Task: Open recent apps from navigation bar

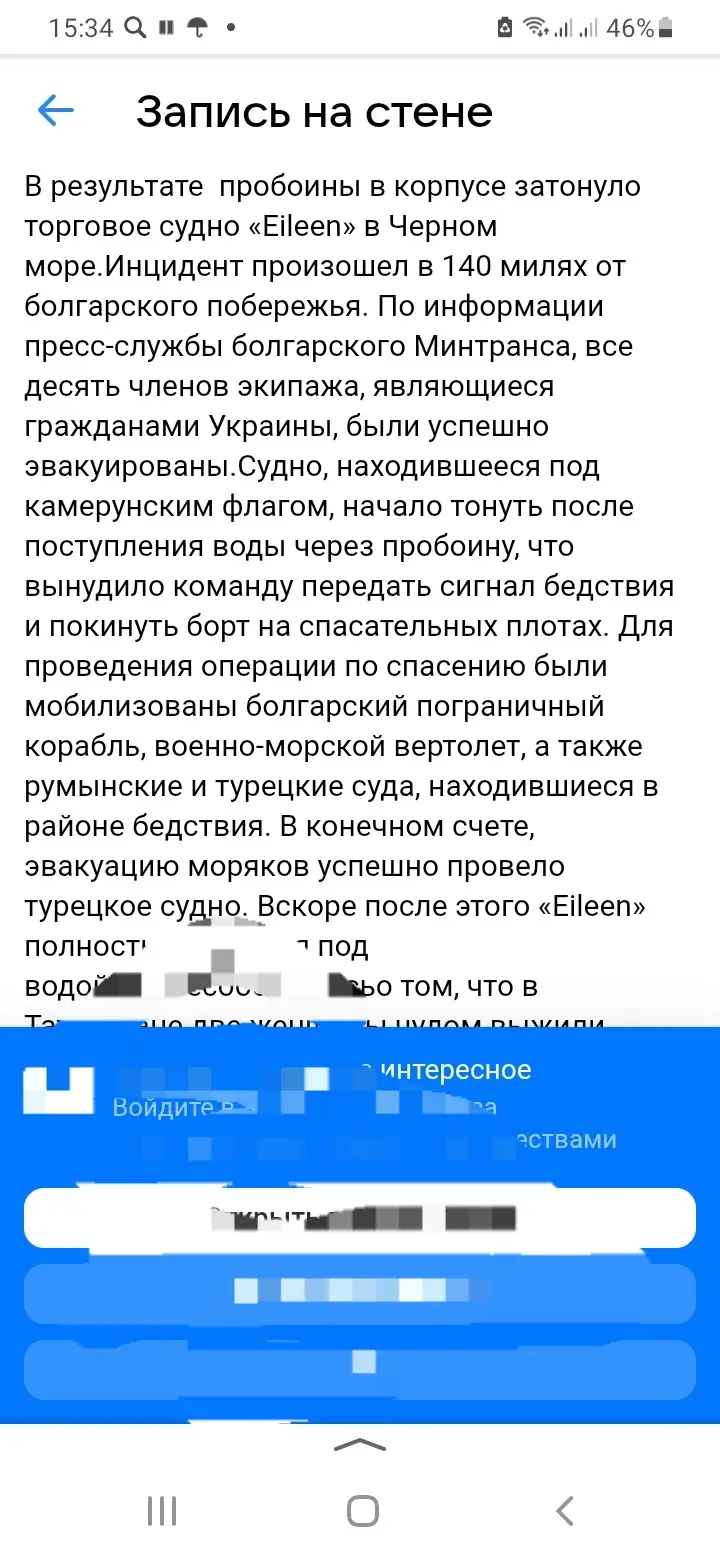Action: point(162,1510)
